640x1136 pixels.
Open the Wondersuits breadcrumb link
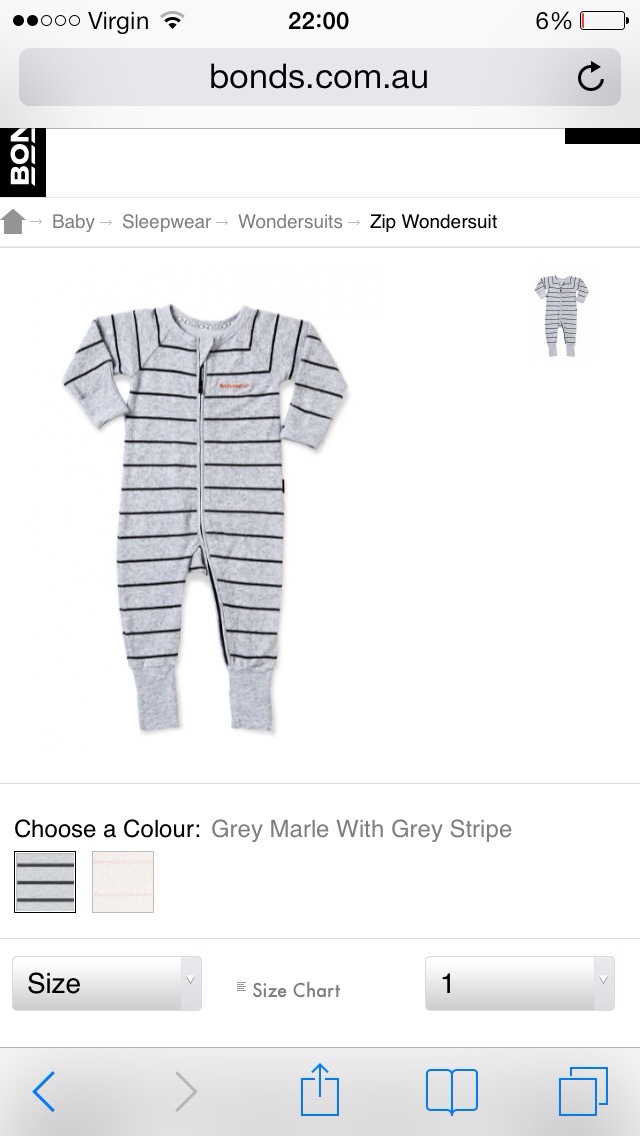290,221
